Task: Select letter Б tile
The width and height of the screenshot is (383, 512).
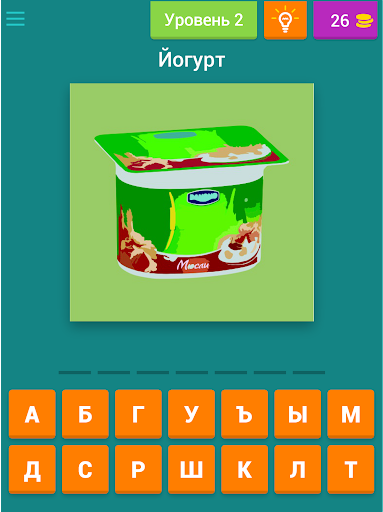Action: tap(85, 414)
